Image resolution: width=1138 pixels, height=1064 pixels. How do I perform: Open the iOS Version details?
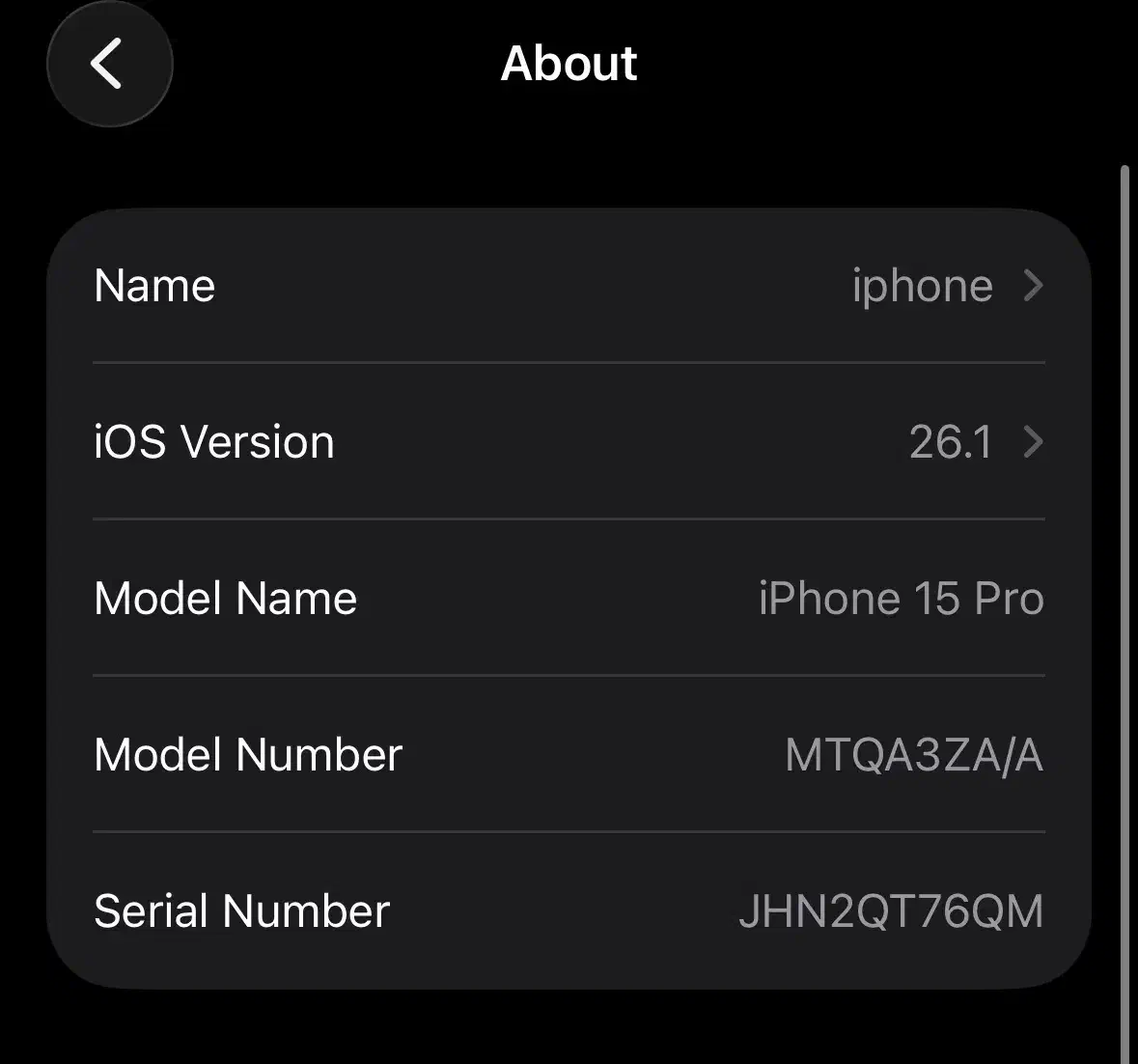point(569,442)
